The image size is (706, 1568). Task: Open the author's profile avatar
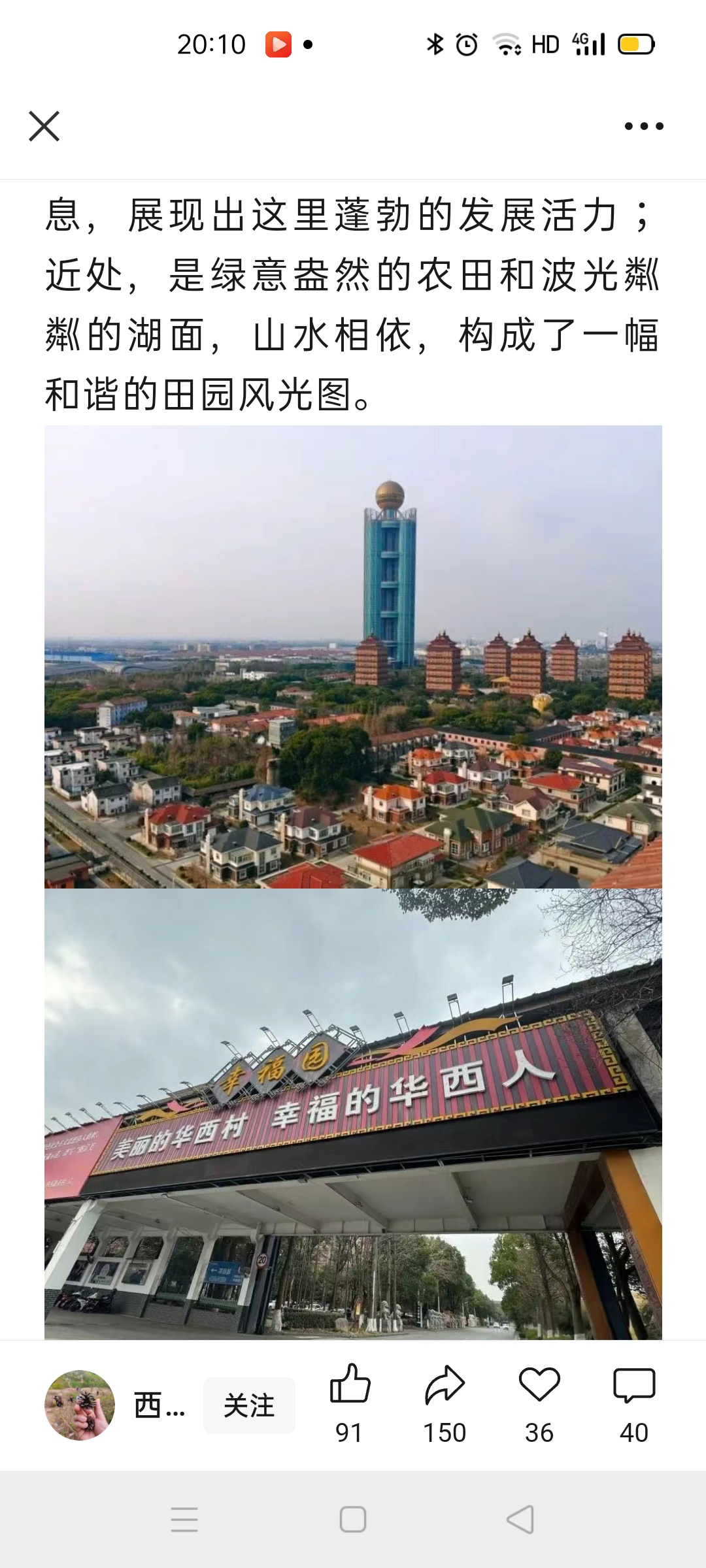(80, 1405)
